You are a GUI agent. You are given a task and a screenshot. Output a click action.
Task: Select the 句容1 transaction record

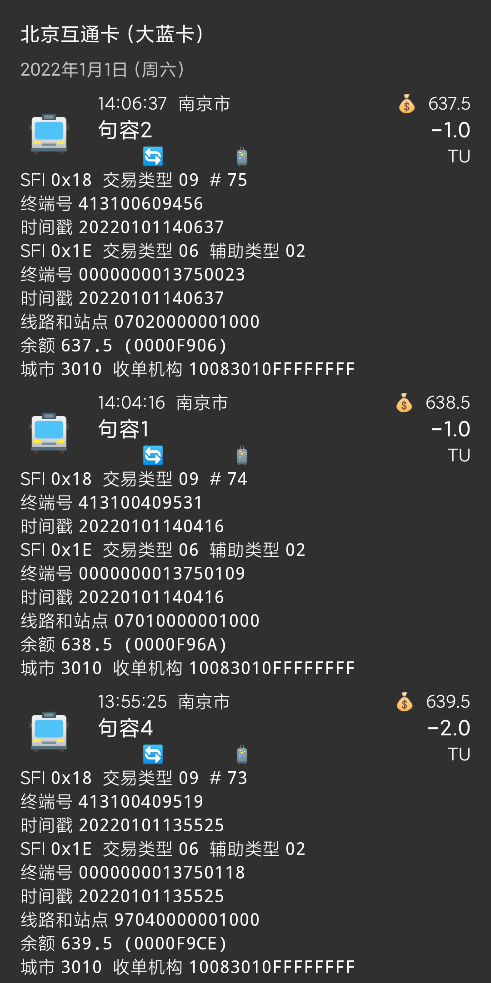coord(245,534)
